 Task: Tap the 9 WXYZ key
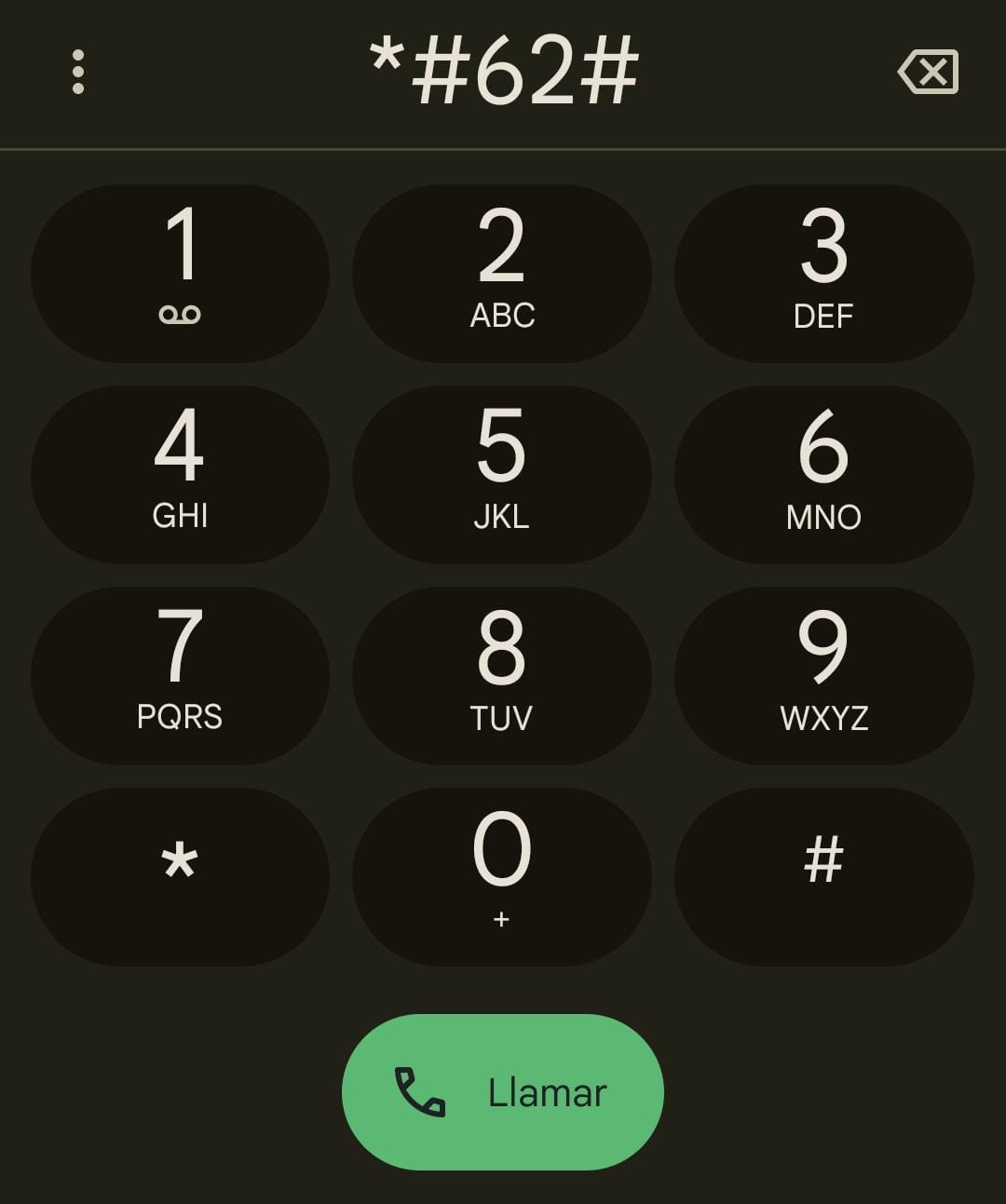pyautogui.click(x=823, y=675)
